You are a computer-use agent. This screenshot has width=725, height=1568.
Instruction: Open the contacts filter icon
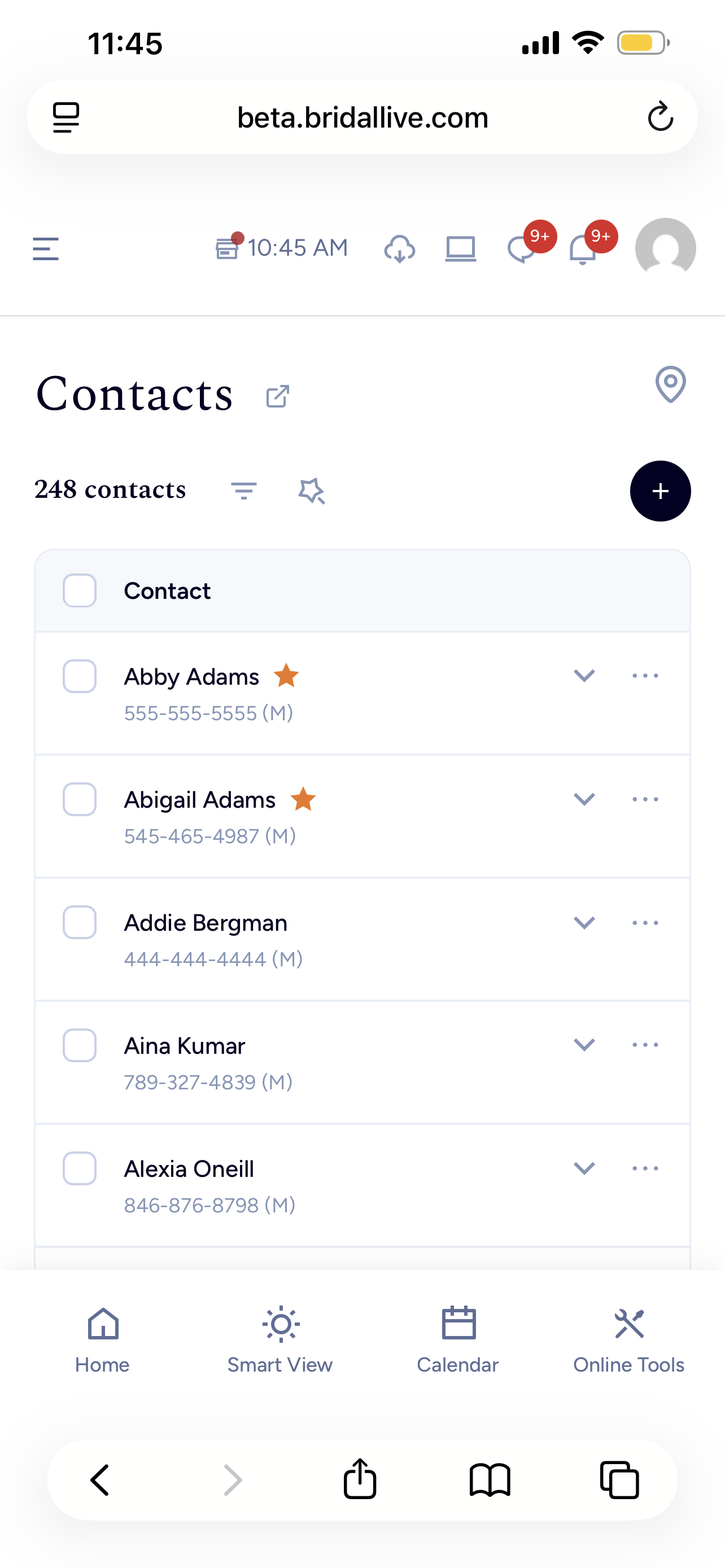coord(244,490)
